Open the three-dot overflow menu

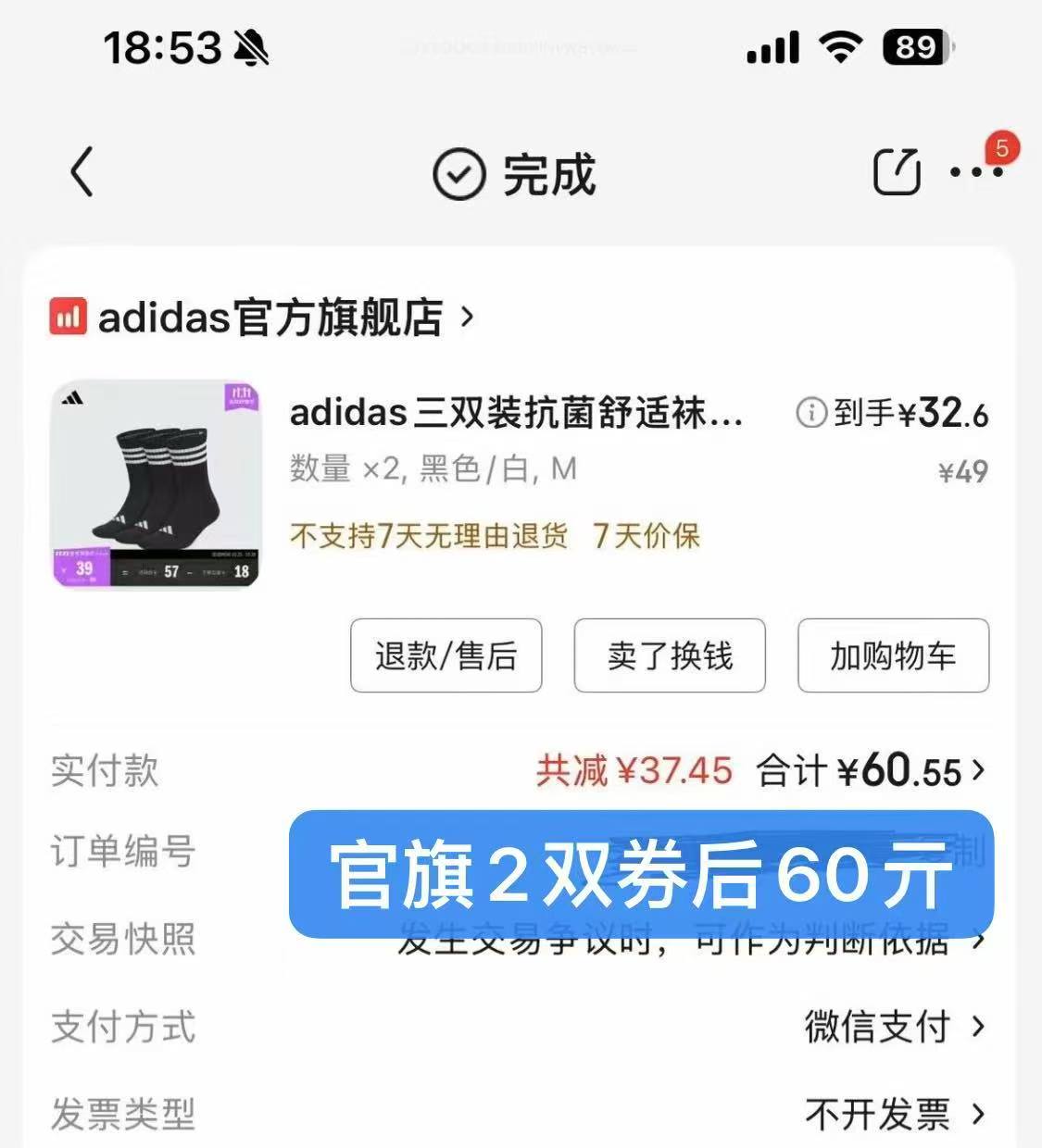pyautogui.click(x=976, y=172)
